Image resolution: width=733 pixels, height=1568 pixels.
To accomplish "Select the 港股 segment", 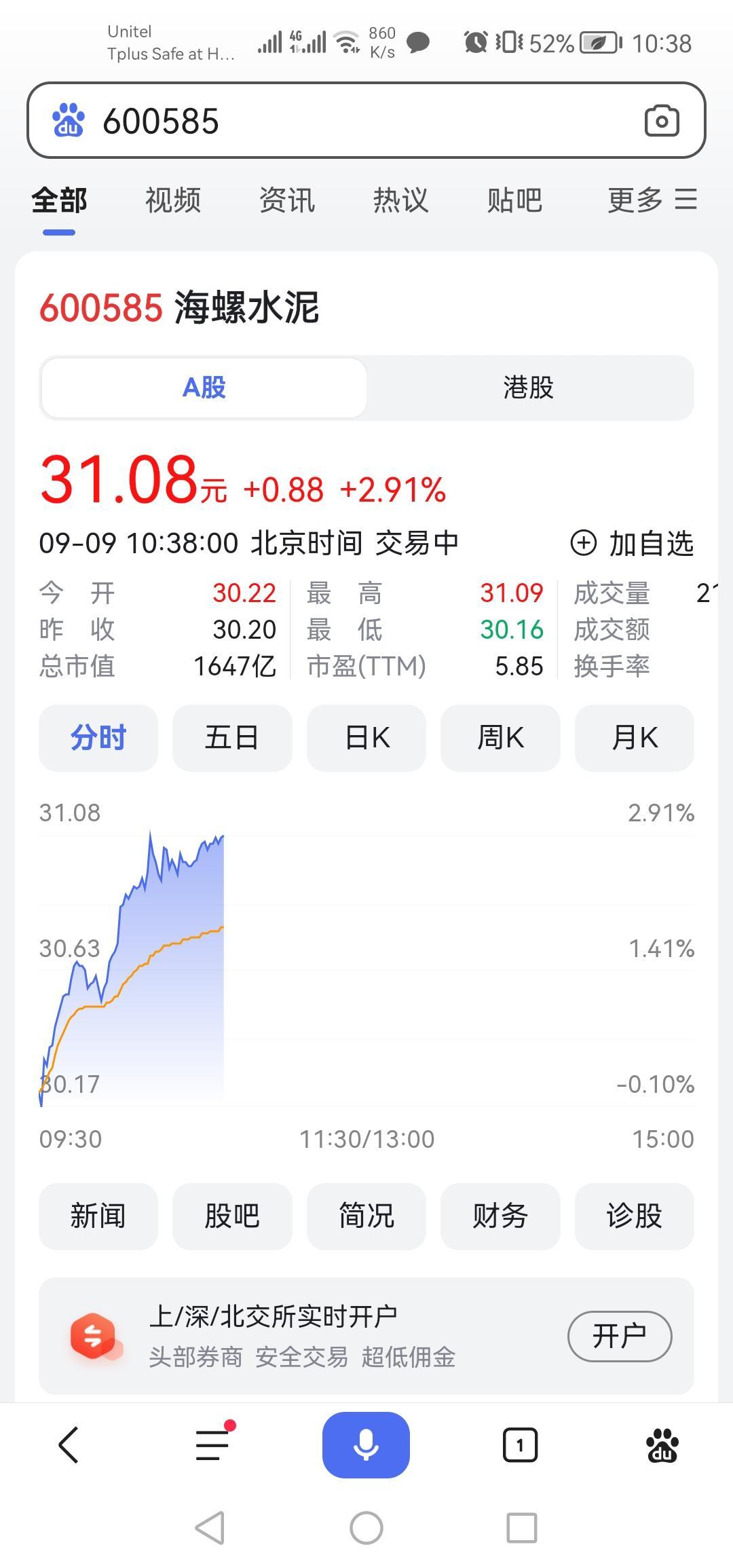I will [x=529, y=388].
